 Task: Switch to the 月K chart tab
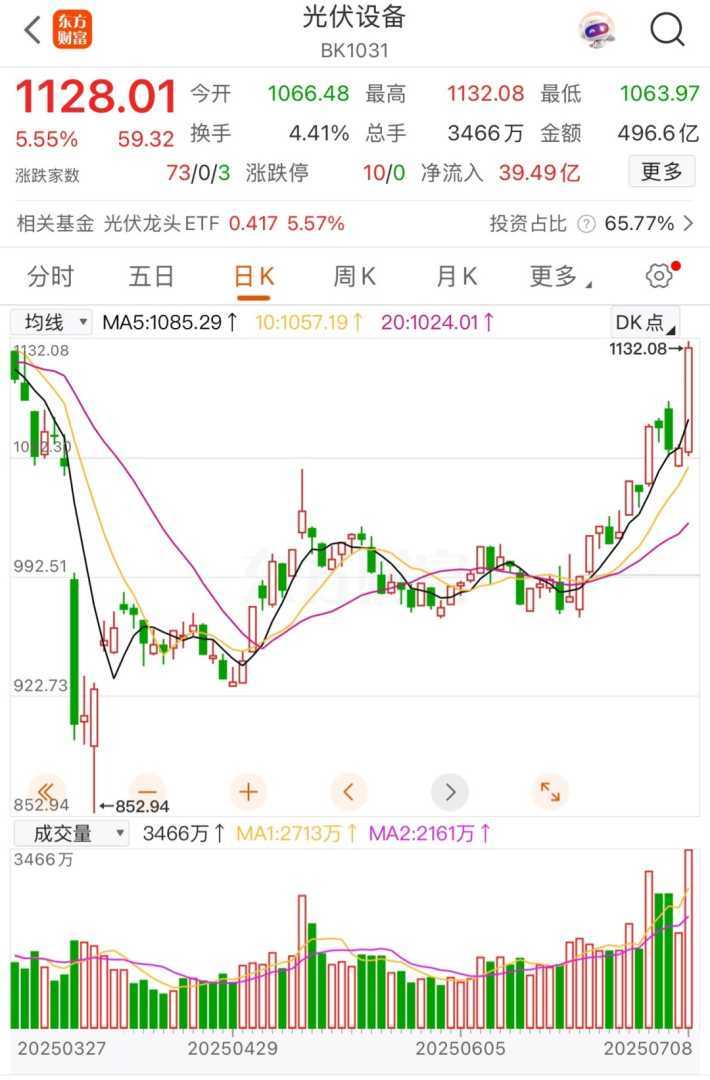point(456,276)
